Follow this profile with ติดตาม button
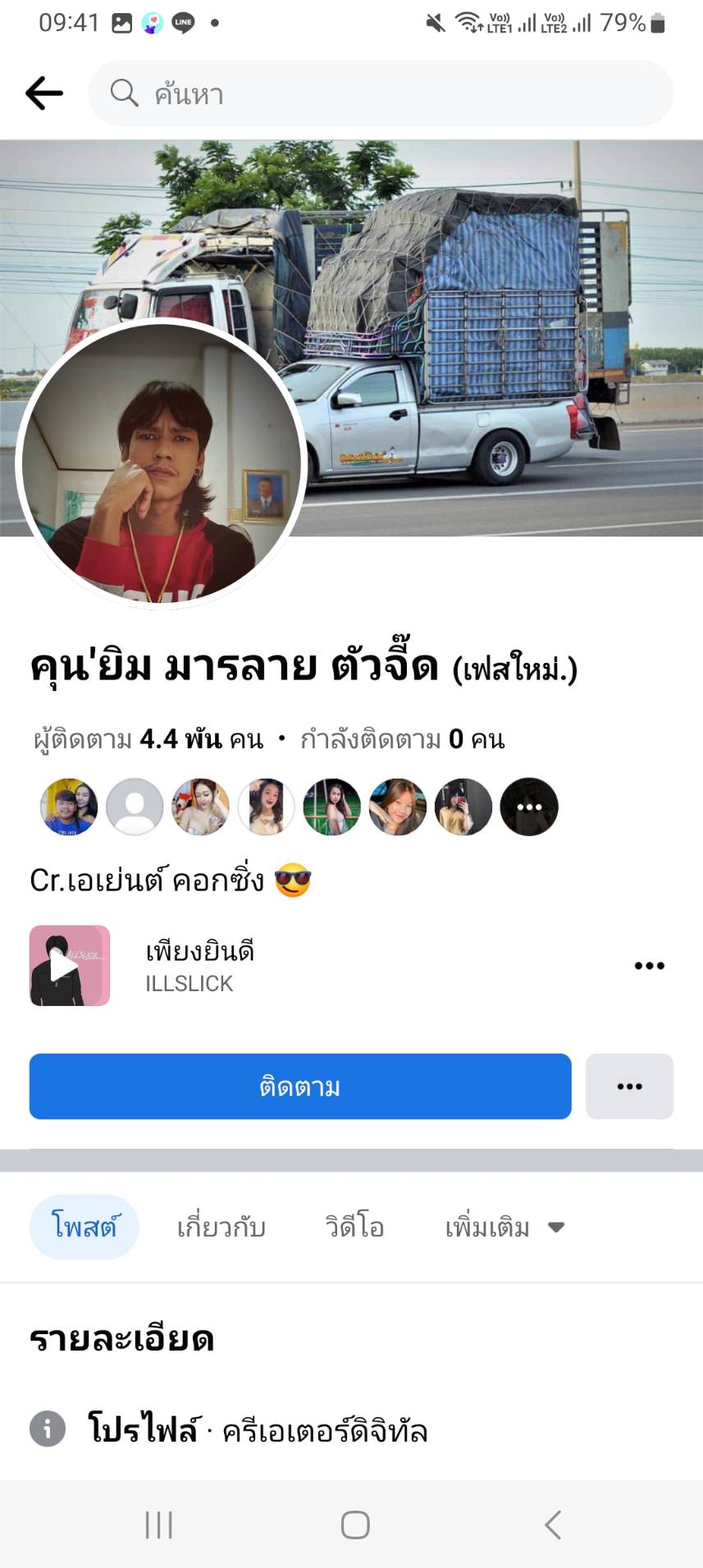 coord(300,1086)
